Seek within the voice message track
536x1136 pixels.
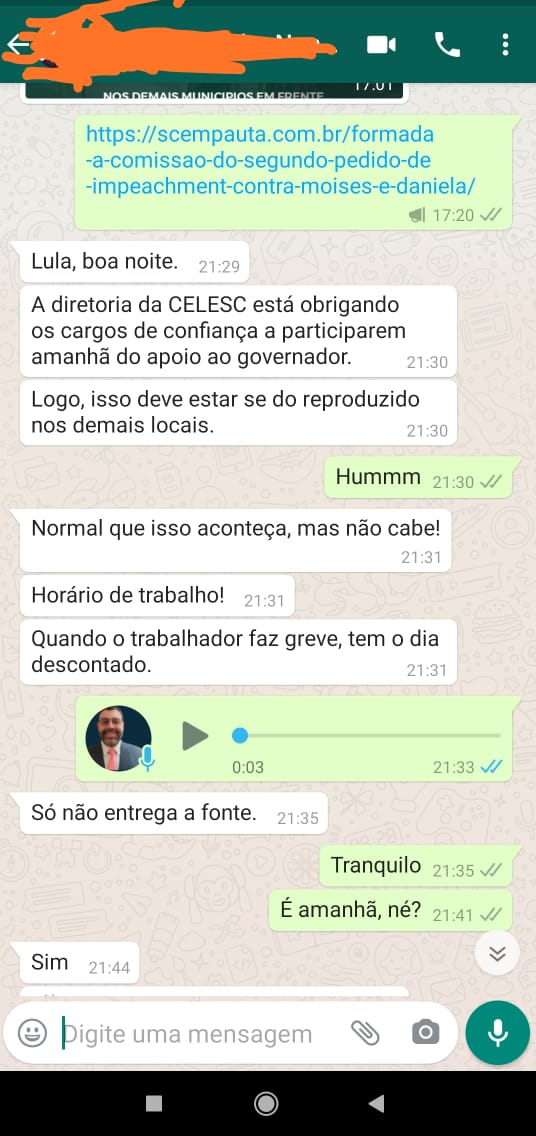pyautogui.click(x=367, y=736)
